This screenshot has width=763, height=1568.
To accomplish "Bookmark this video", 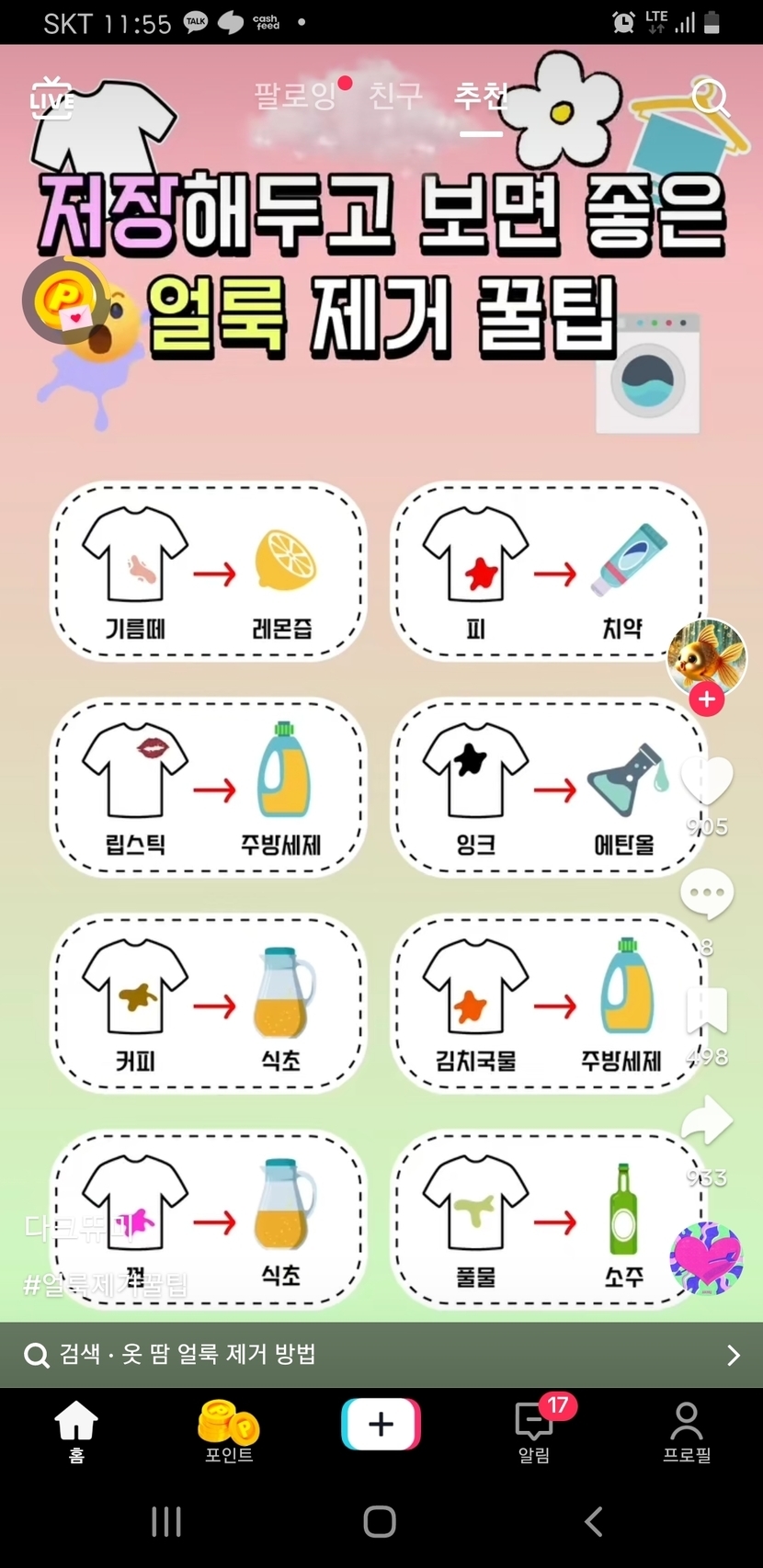I will click(x=706, y=1011).
